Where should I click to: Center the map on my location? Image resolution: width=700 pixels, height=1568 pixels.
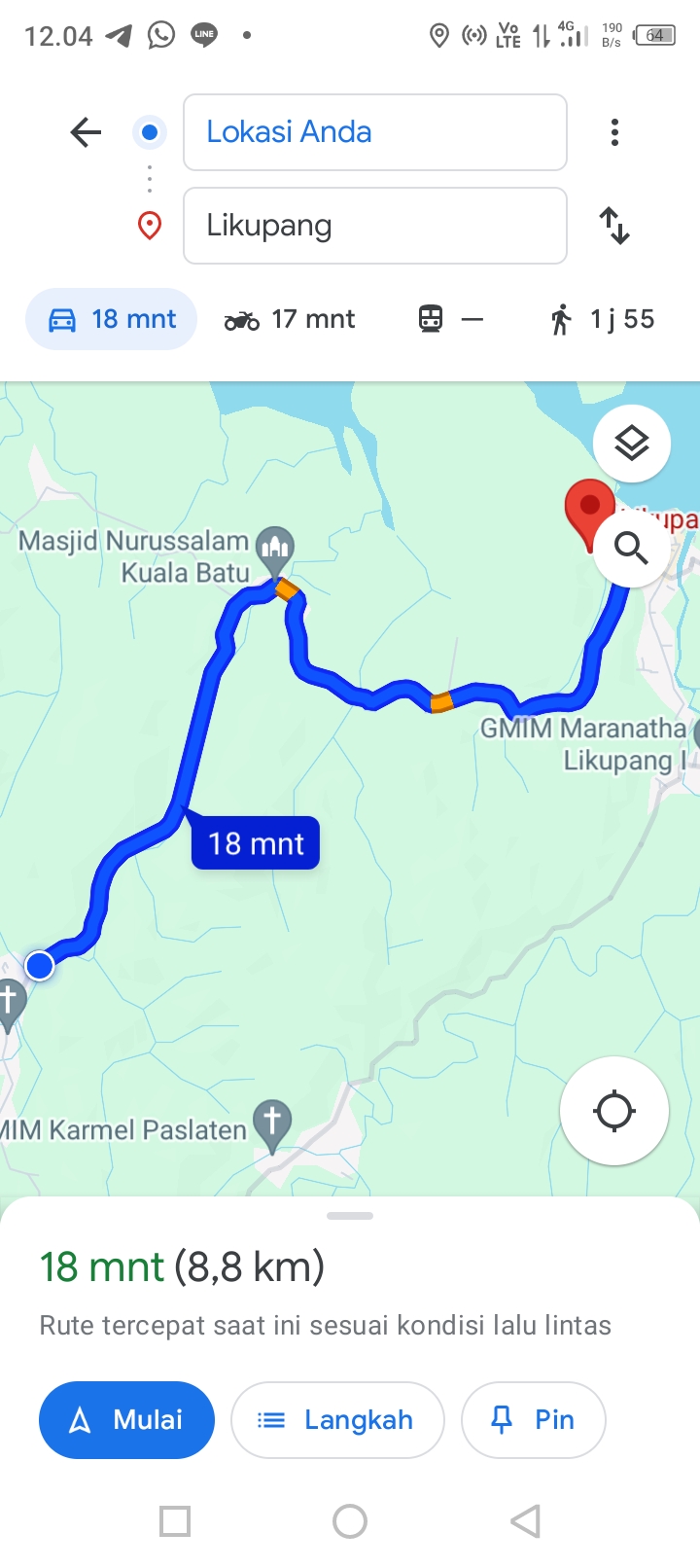614,1111
